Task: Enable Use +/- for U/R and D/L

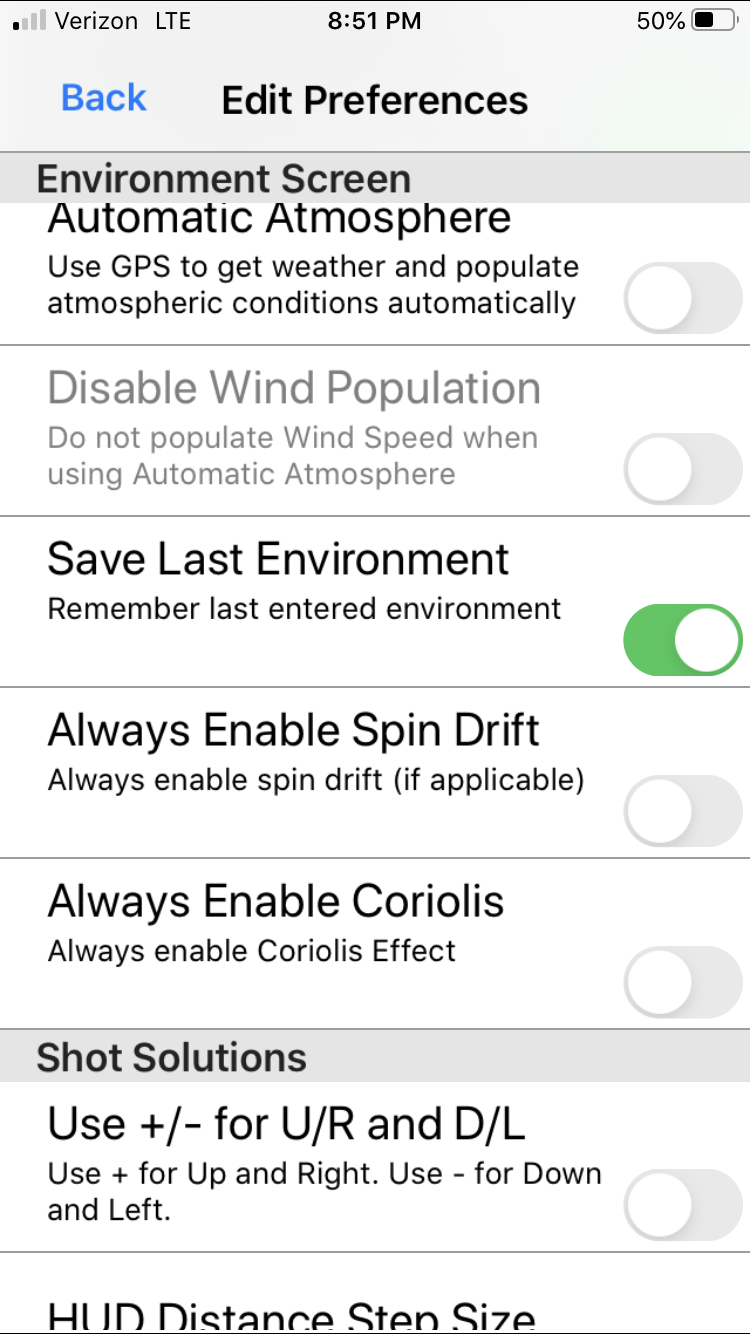Action: [683, 1205]
